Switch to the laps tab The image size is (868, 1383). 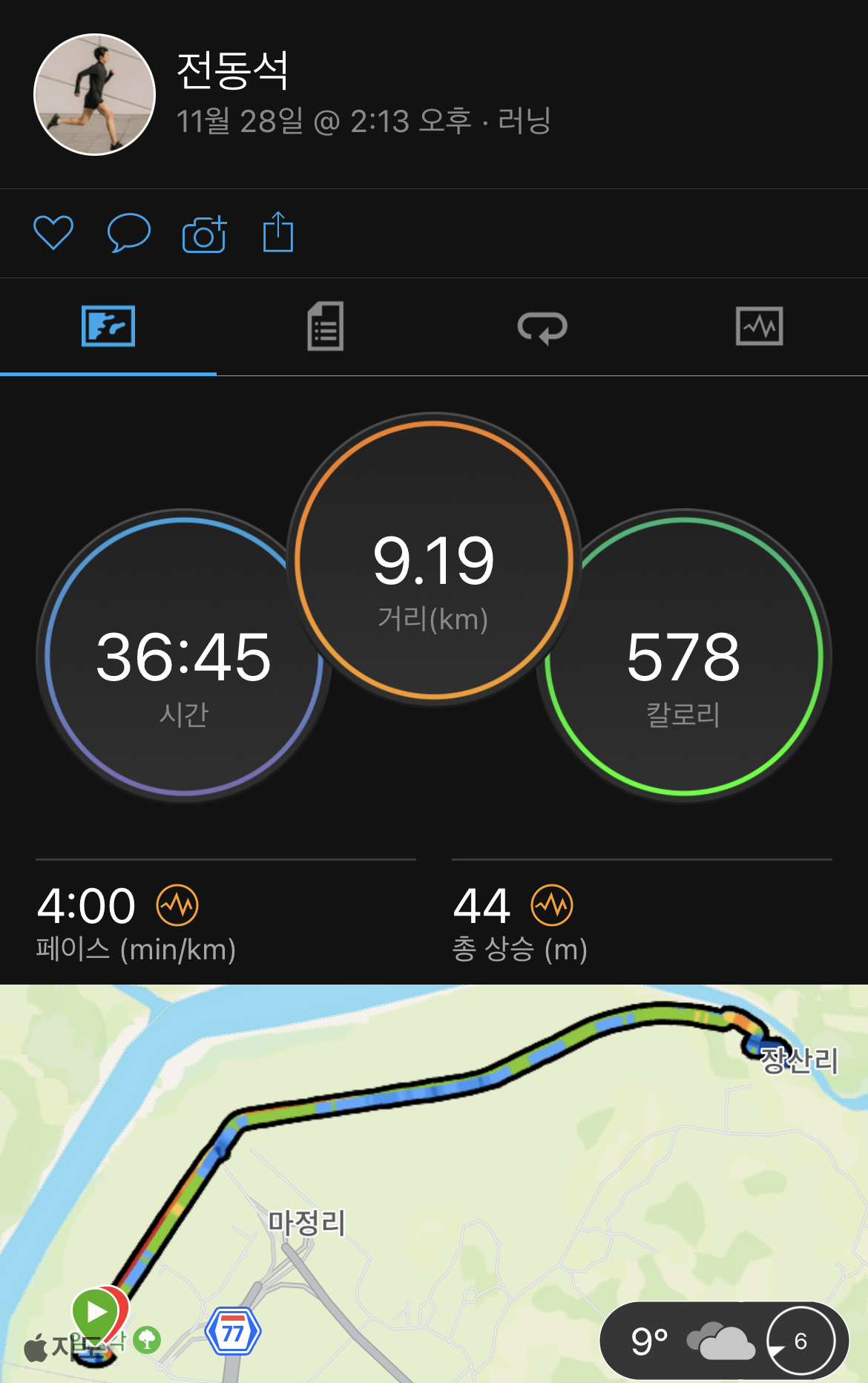(542, 326)
